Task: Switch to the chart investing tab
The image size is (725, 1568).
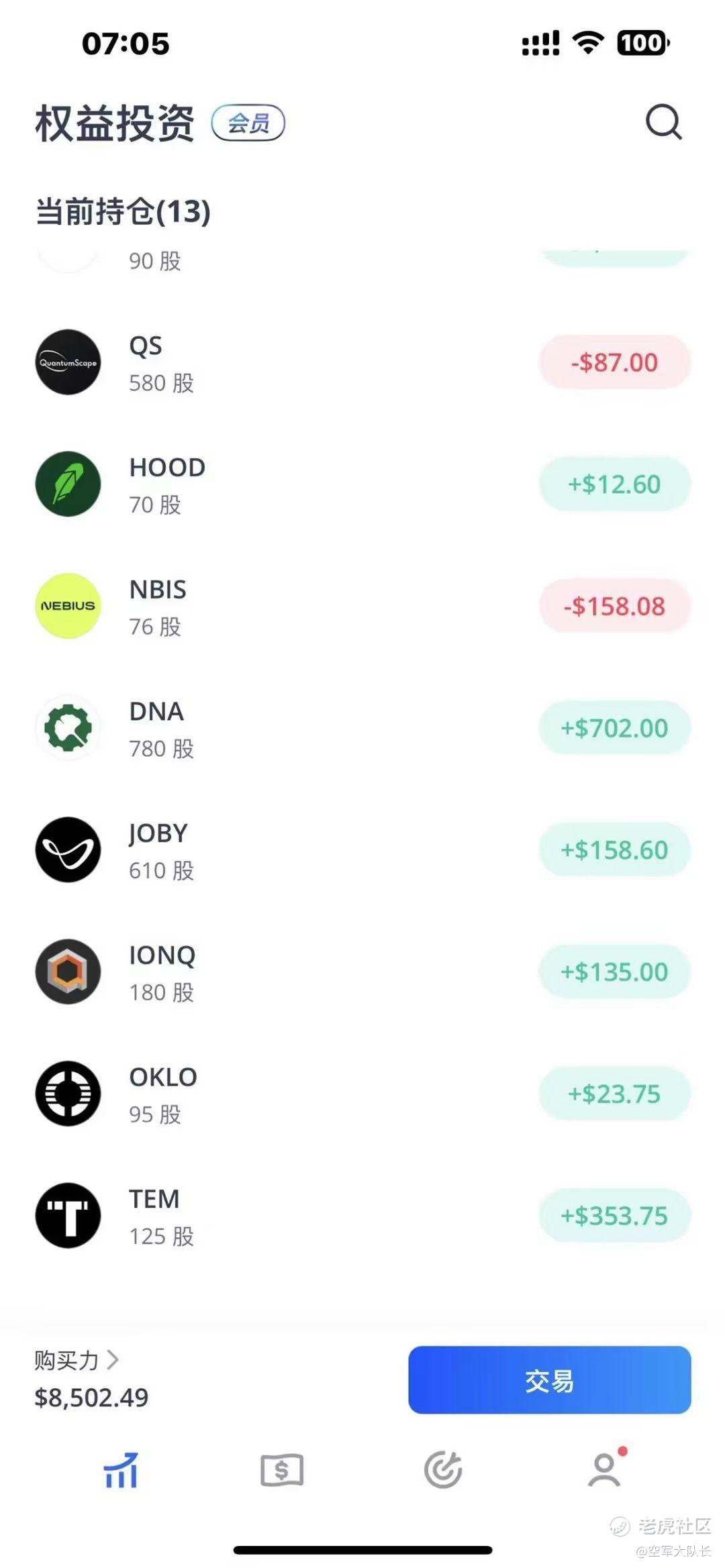Action: pos(121,1470)
